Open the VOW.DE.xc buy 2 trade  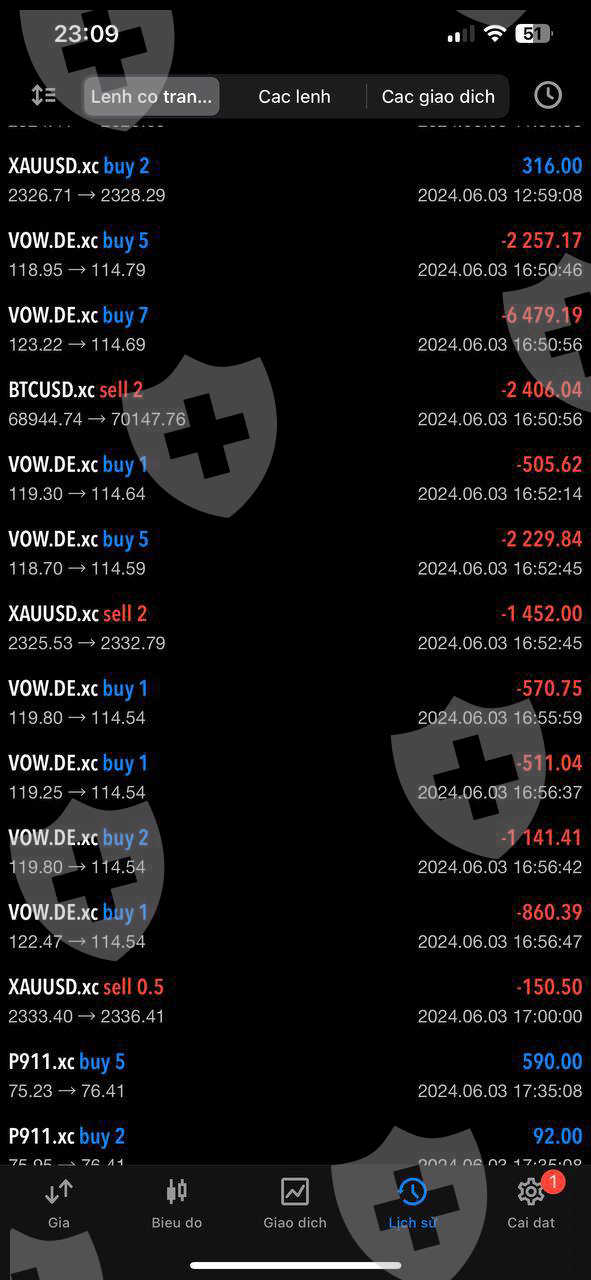(x=295, y=852)
